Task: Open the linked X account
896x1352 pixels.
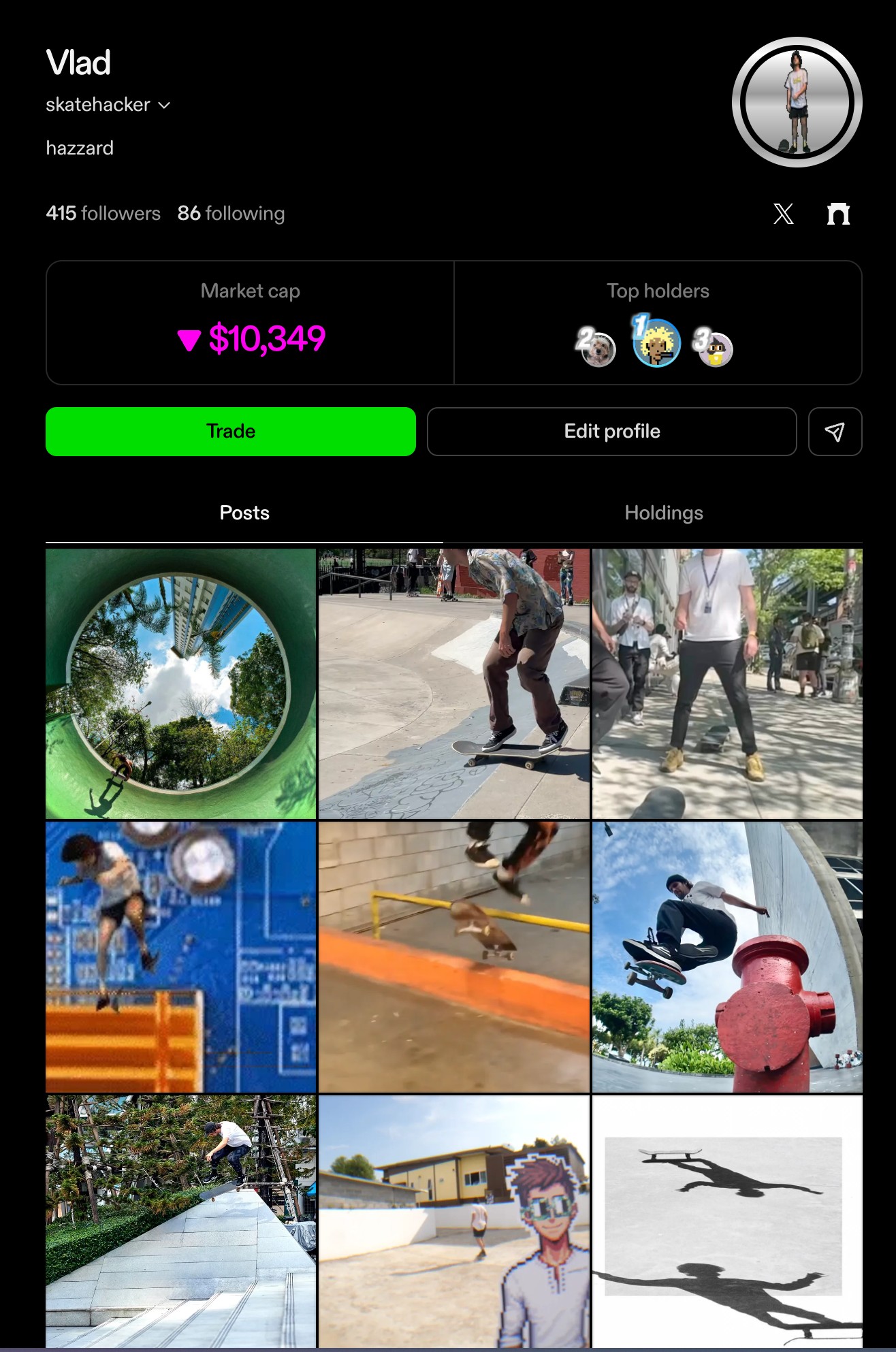Action: (x=783, y=214)
